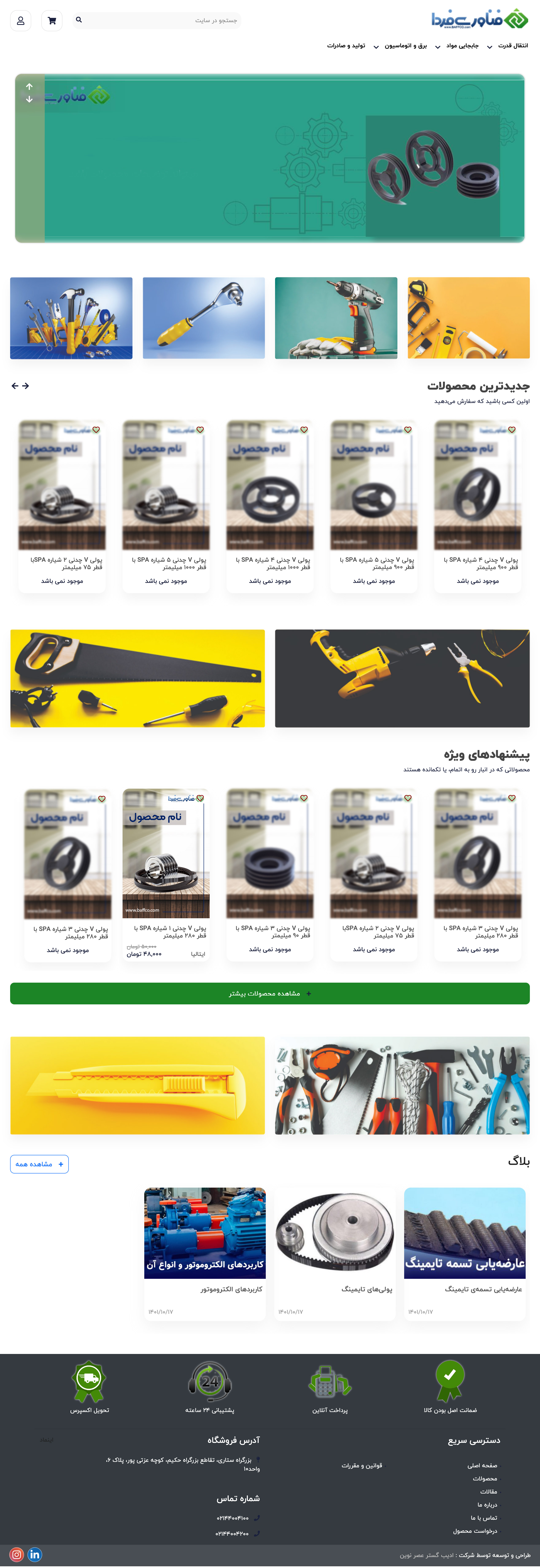Tap مشاهده همه for the blog
Image resolution: width=540 pixels, height=1568 pixels.
pos(39,1164)
